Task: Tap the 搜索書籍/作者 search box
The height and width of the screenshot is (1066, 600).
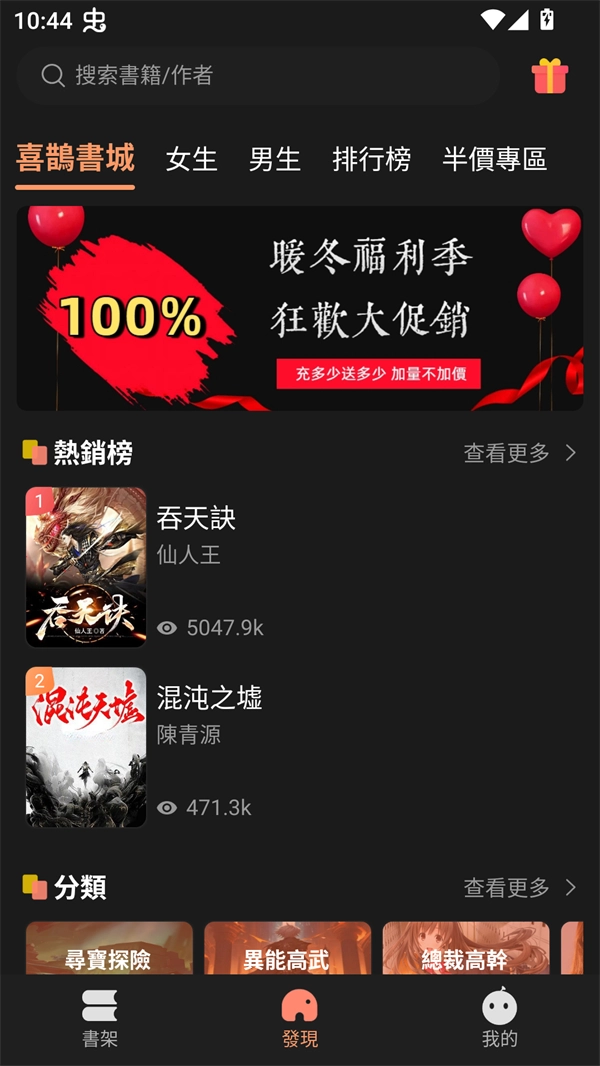Action: tap(258, 76)
